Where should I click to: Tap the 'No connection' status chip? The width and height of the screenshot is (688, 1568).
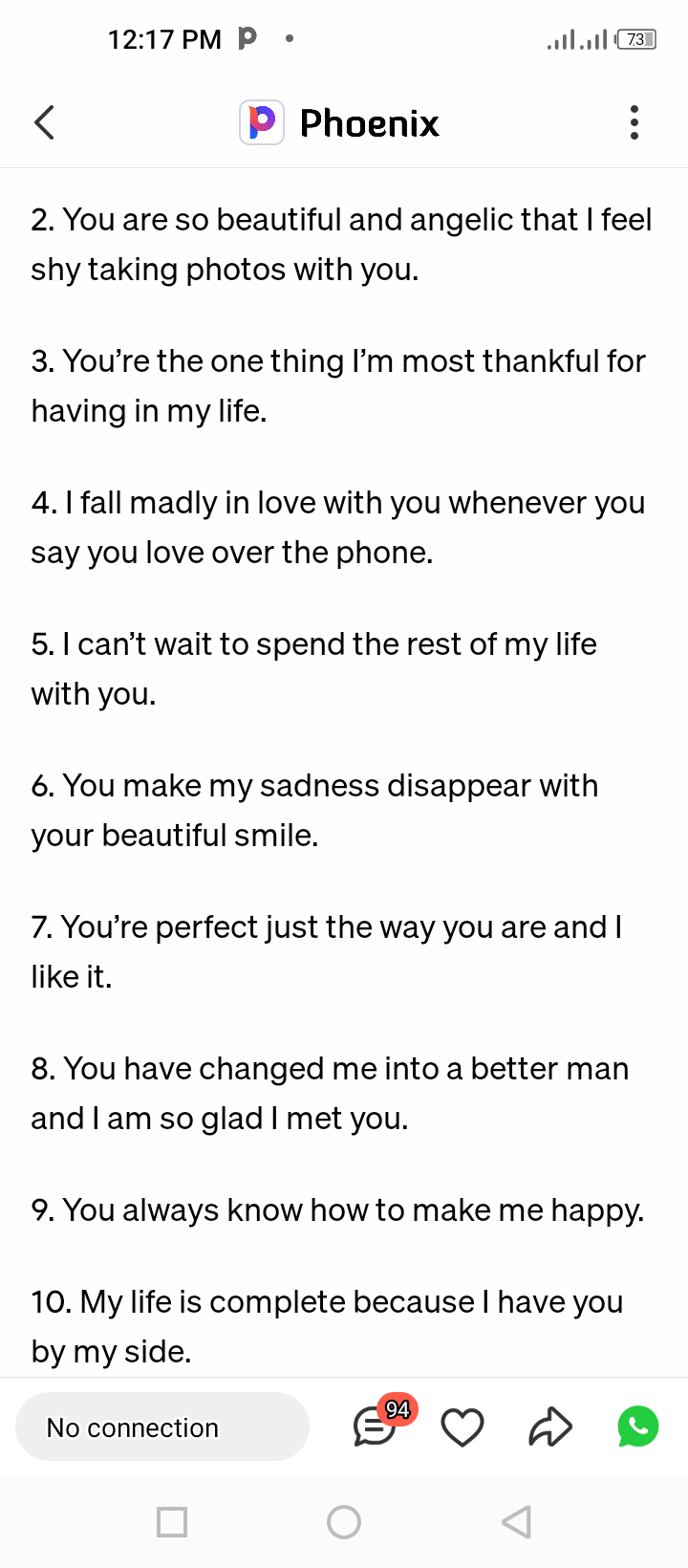pyautogui.click(x=161, y=1426)
